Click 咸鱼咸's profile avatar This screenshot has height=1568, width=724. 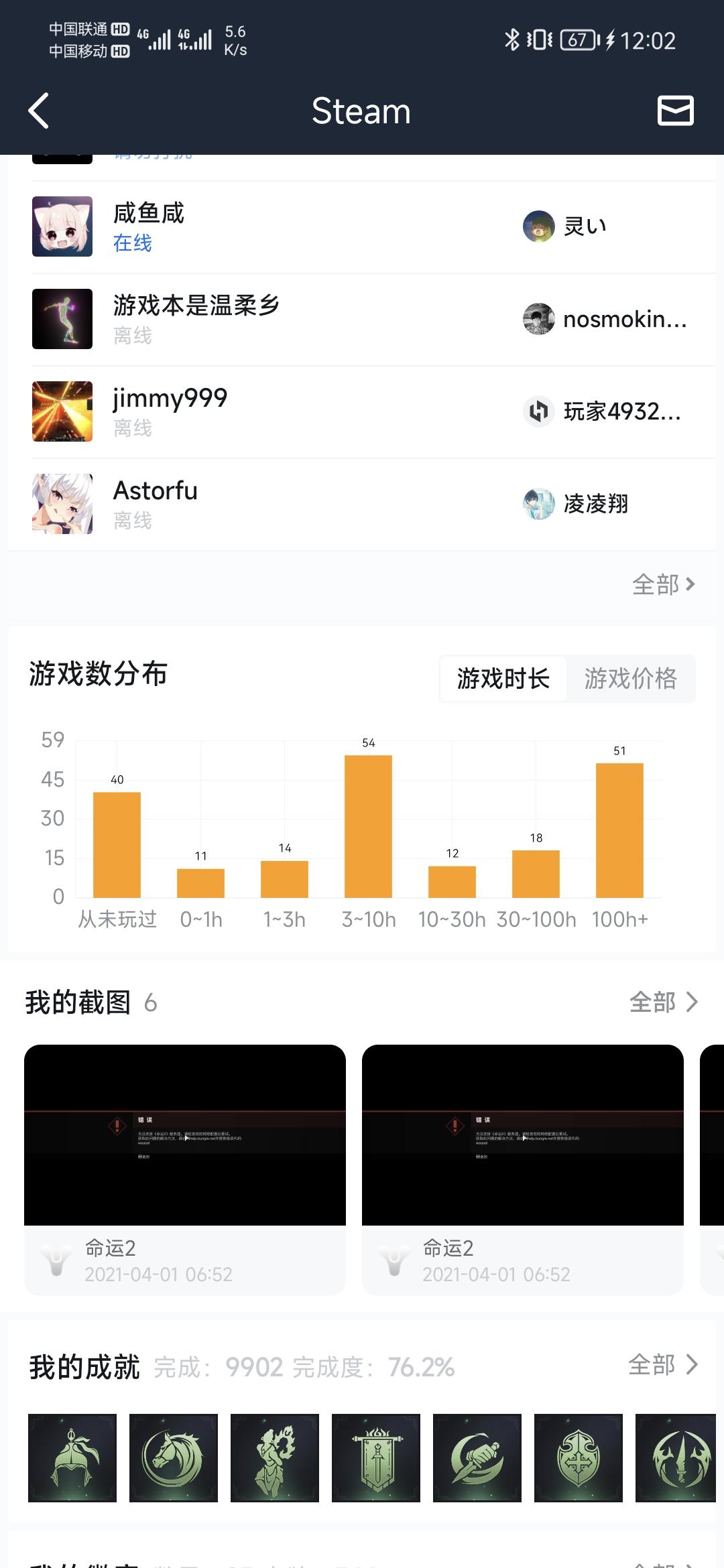click(62, 226)
